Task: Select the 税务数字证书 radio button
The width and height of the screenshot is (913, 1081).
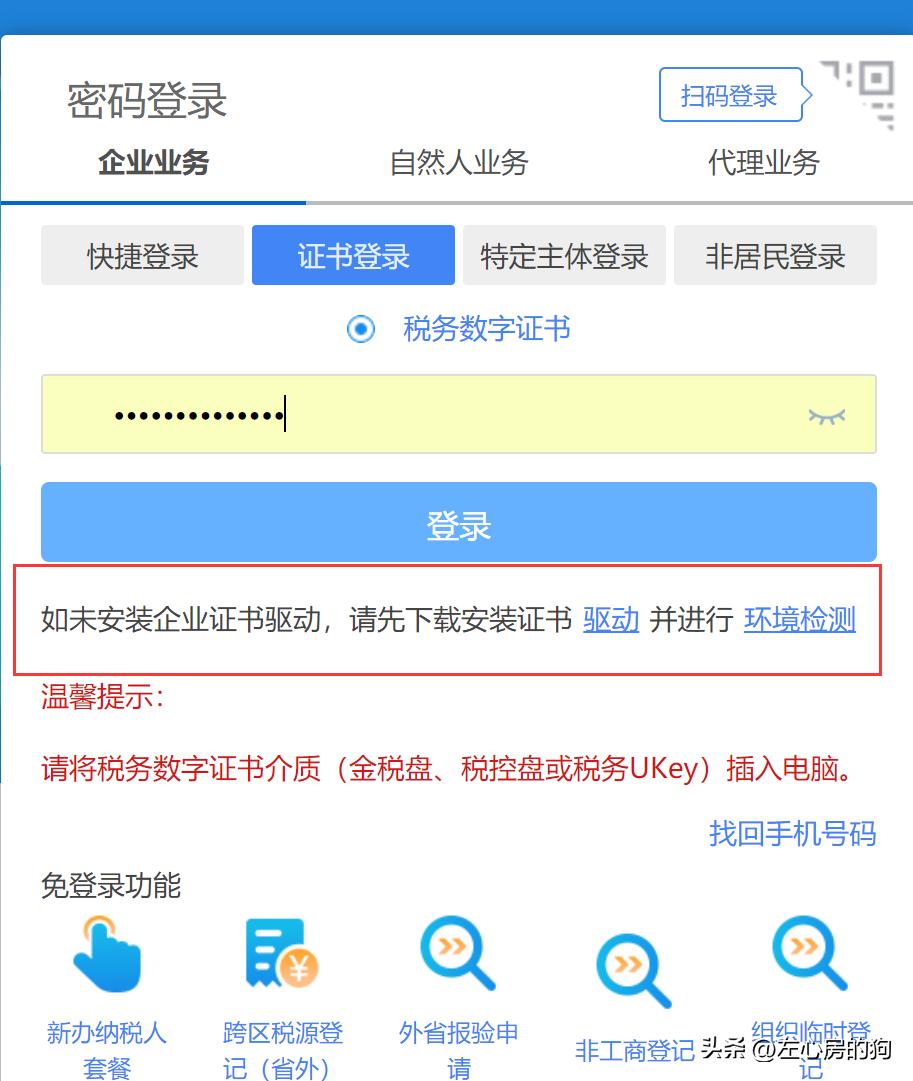Action: (x=363, y=330)
